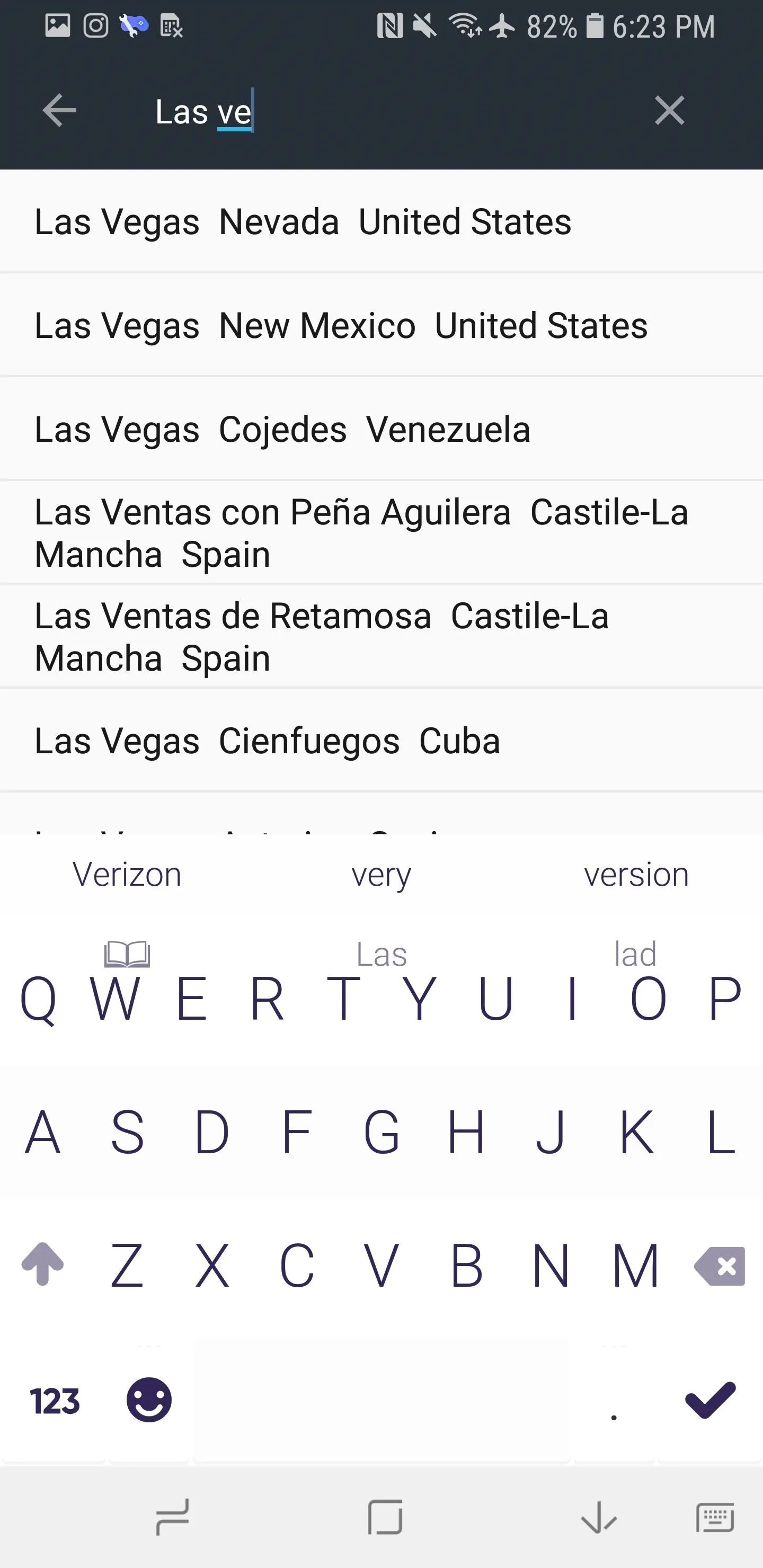This screenshot has width=763, height=1568.
Task: Tap the 'Verizon' keyboard suggestion
Action: pos(127,875)
